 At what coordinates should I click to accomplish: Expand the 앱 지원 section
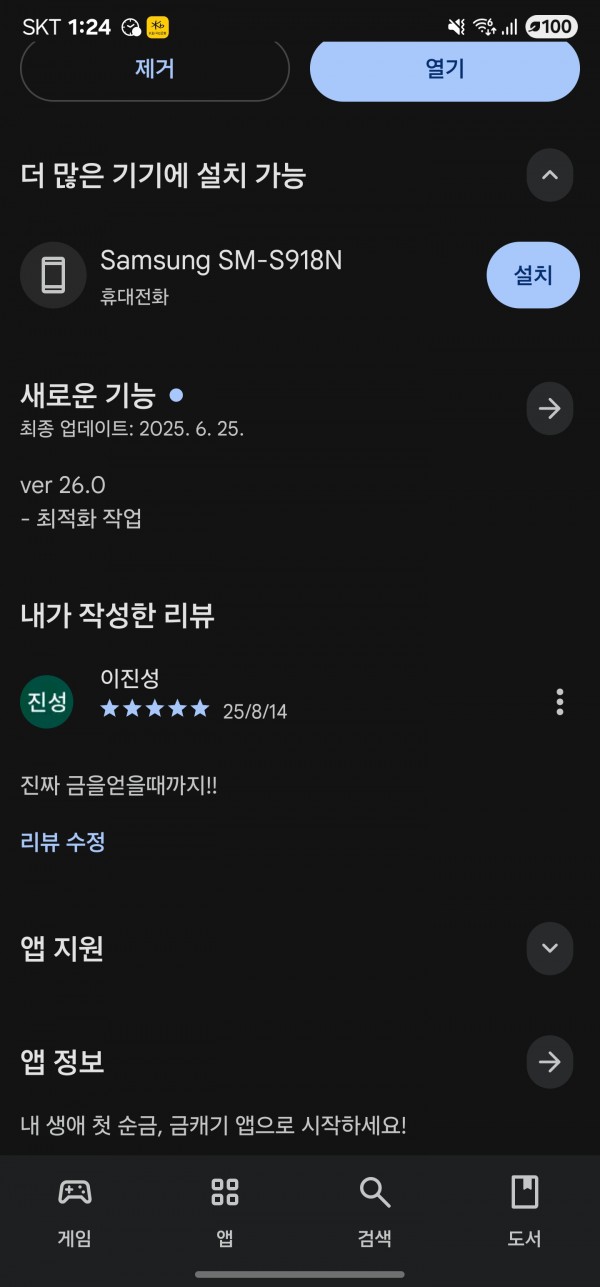click(x=550, y=948)
